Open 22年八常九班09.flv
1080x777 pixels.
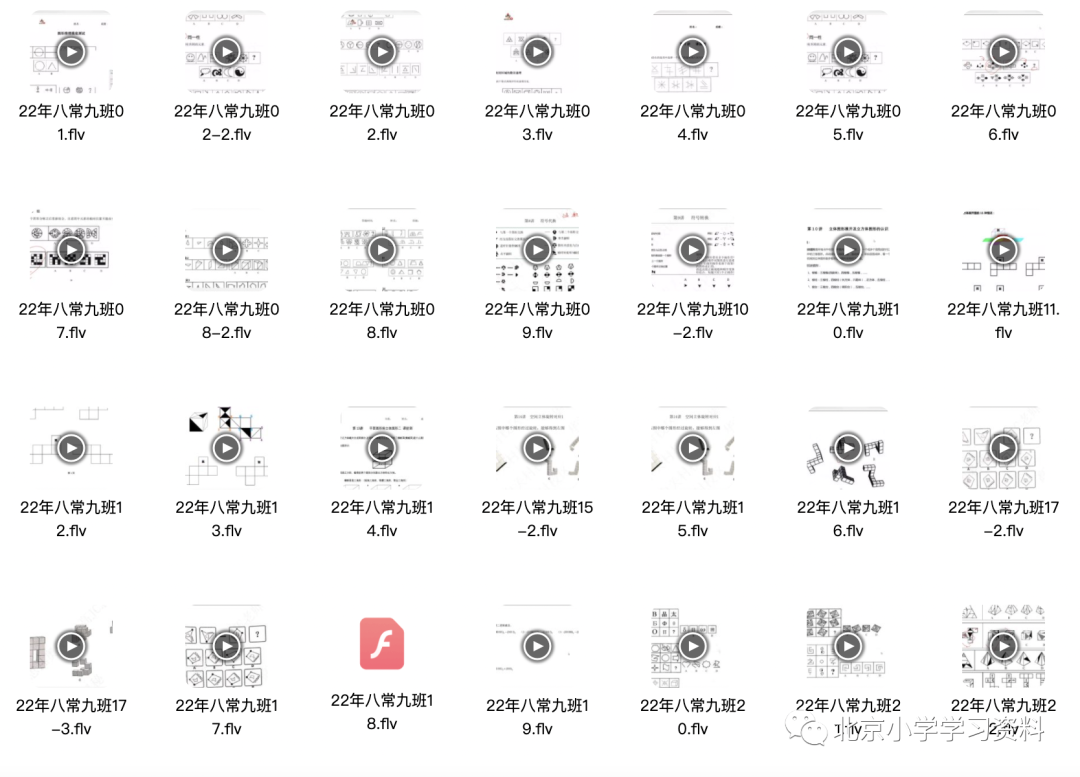tap(537, 249)
